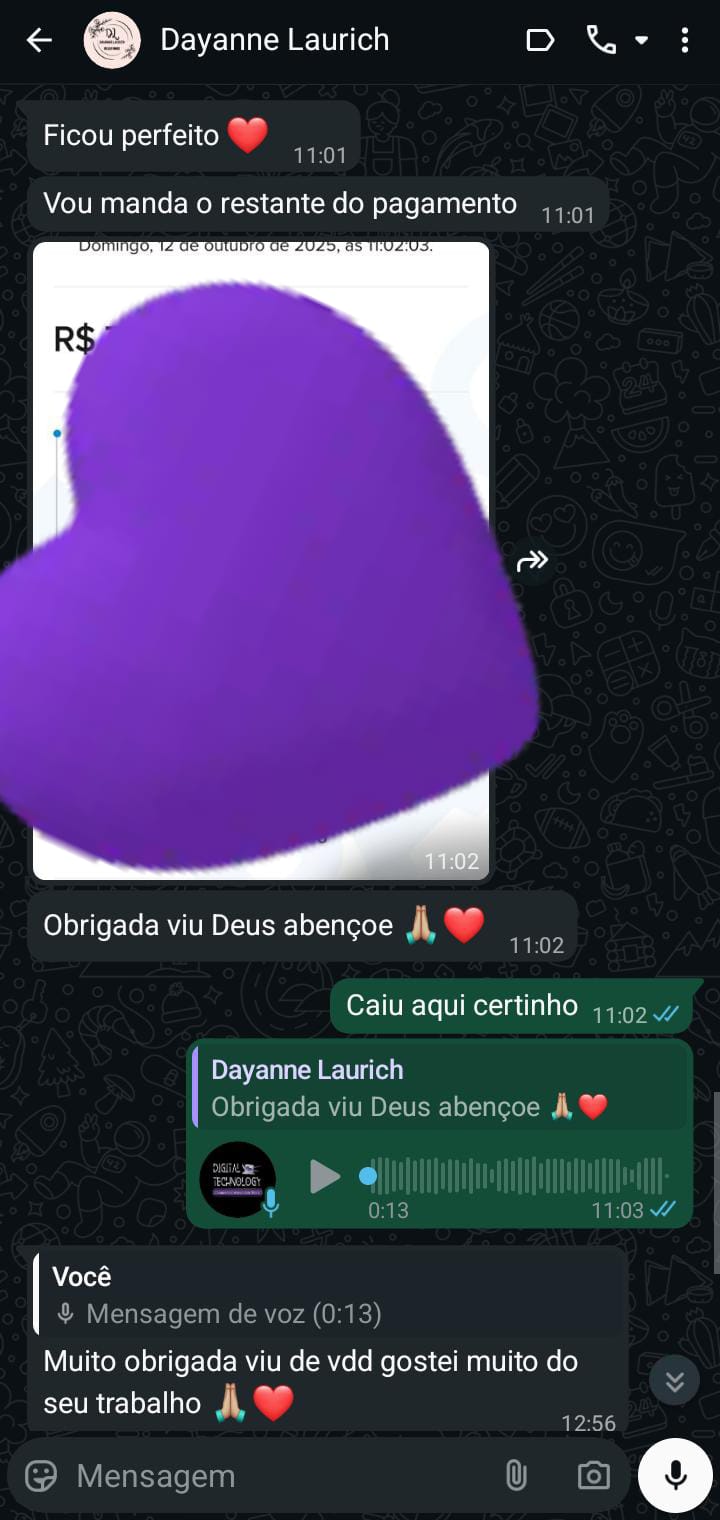Jump to latest messages
Screen dimensions: 720x1520
click(675, 1381)
